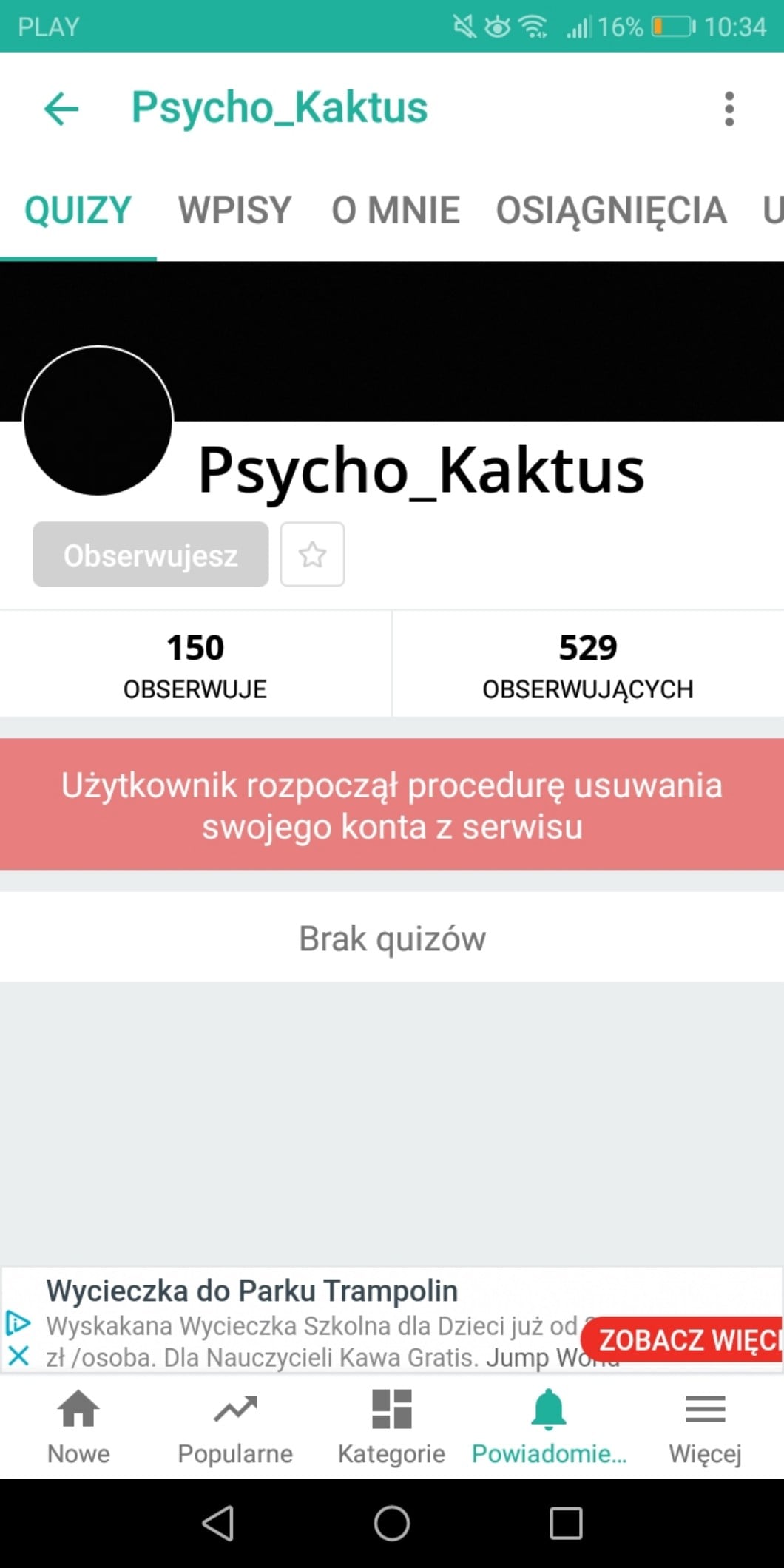The image size is (784, 1568).
Task: Open Powiadomienia notifications tab
Action: pos(549,1426)
